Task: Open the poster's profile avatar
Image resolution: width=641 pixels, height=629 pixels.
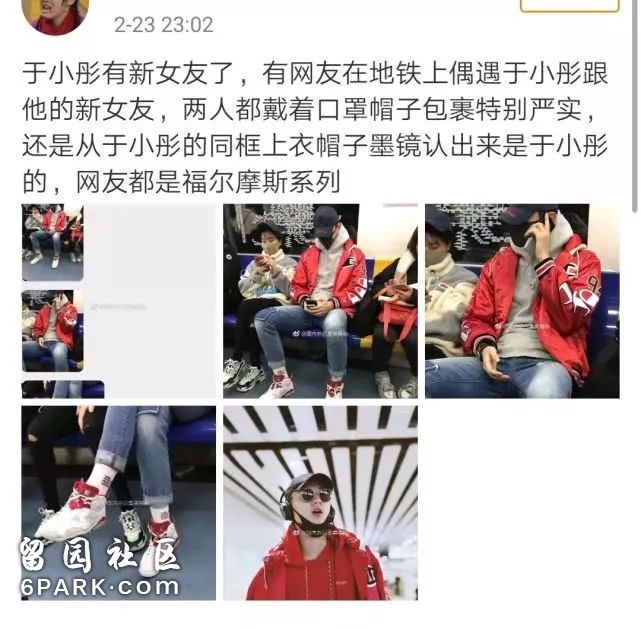Action: tap(55, 12)
